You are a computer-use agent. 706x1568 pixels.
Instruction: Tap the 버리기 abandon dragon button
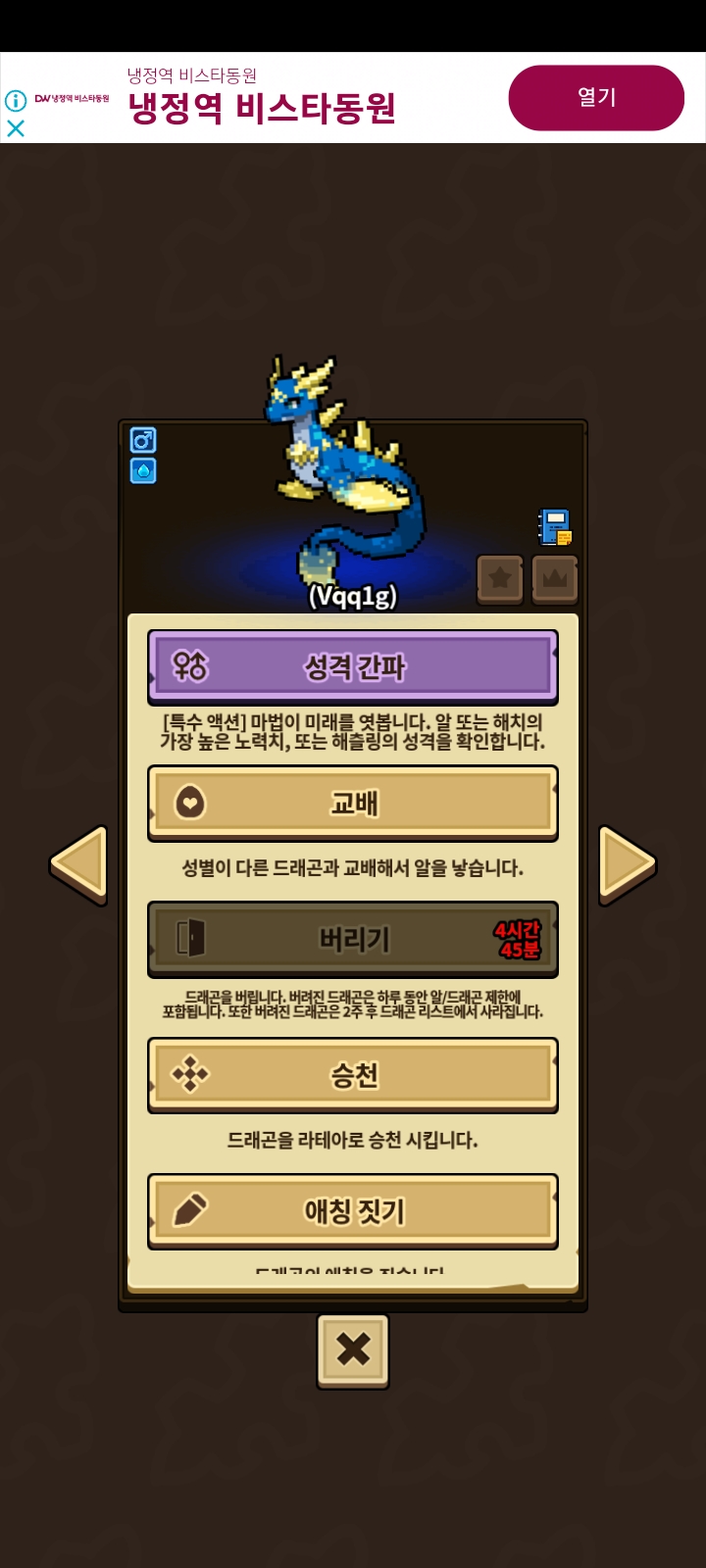point(353,939)
